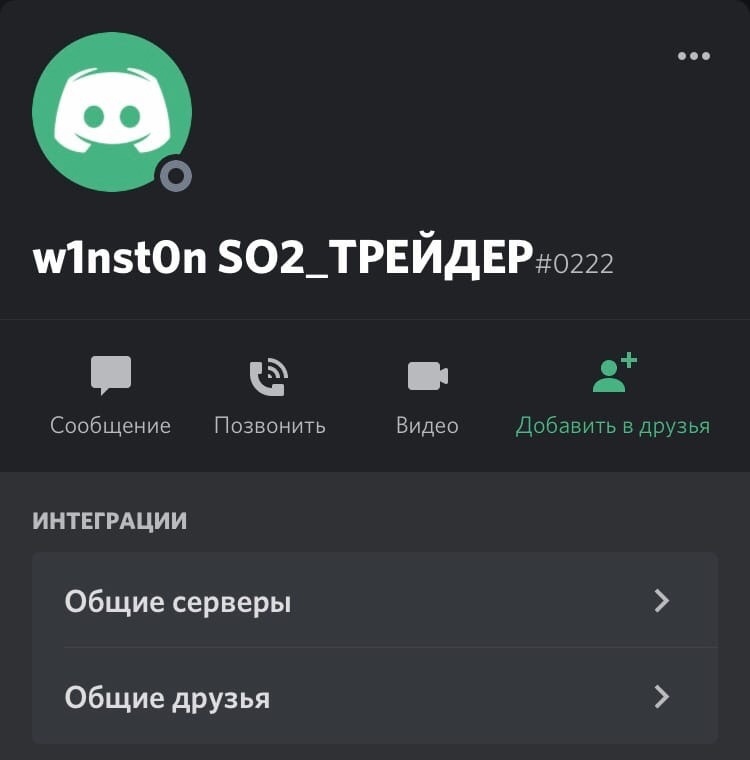Viewport: 750px width, 760px height.
Task: Start a voice call via Позвонить
Action: (269, 396)
